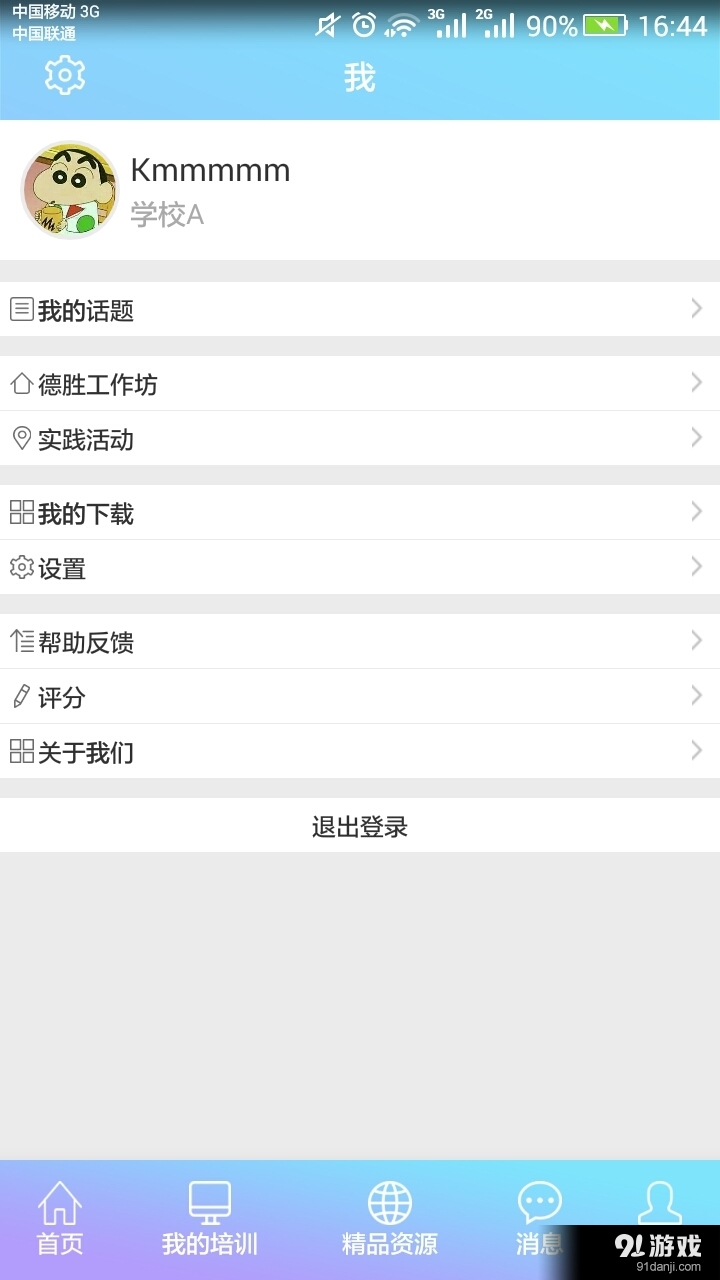Click the house icon beside 德胜工作坊
The height and width of the screenshot is (1280, 720).
(21, 382)
